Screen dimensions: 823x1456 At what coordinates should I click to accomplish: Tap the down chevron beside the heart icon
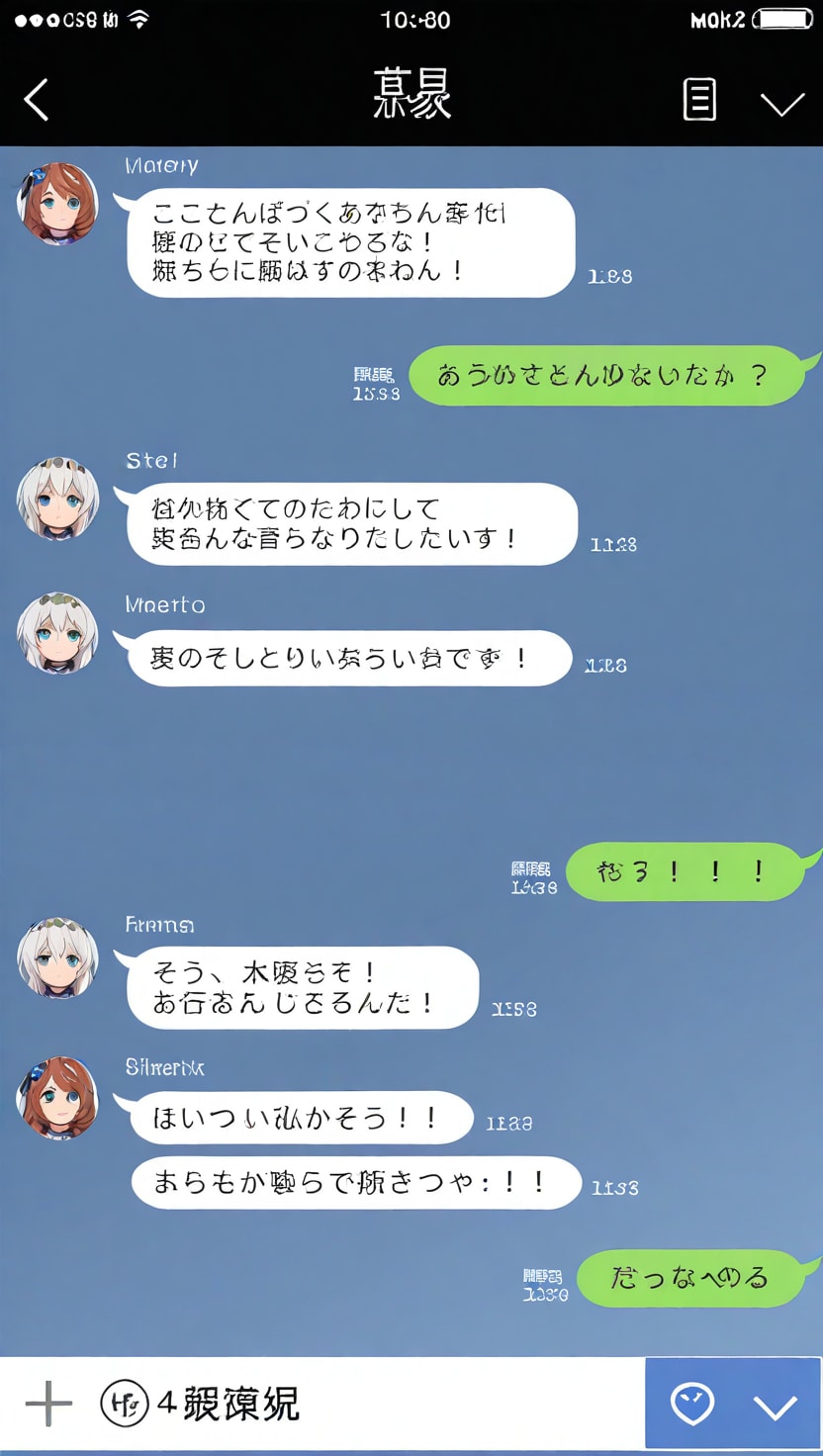click(x=775, y=1406)
